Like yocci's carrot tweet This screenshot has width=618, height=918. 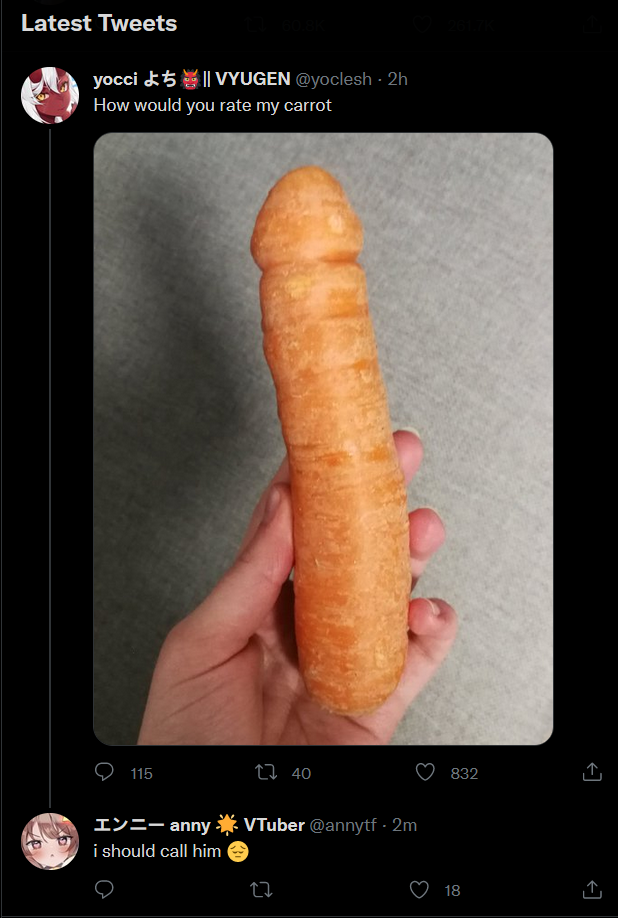[x=426, y=772]
